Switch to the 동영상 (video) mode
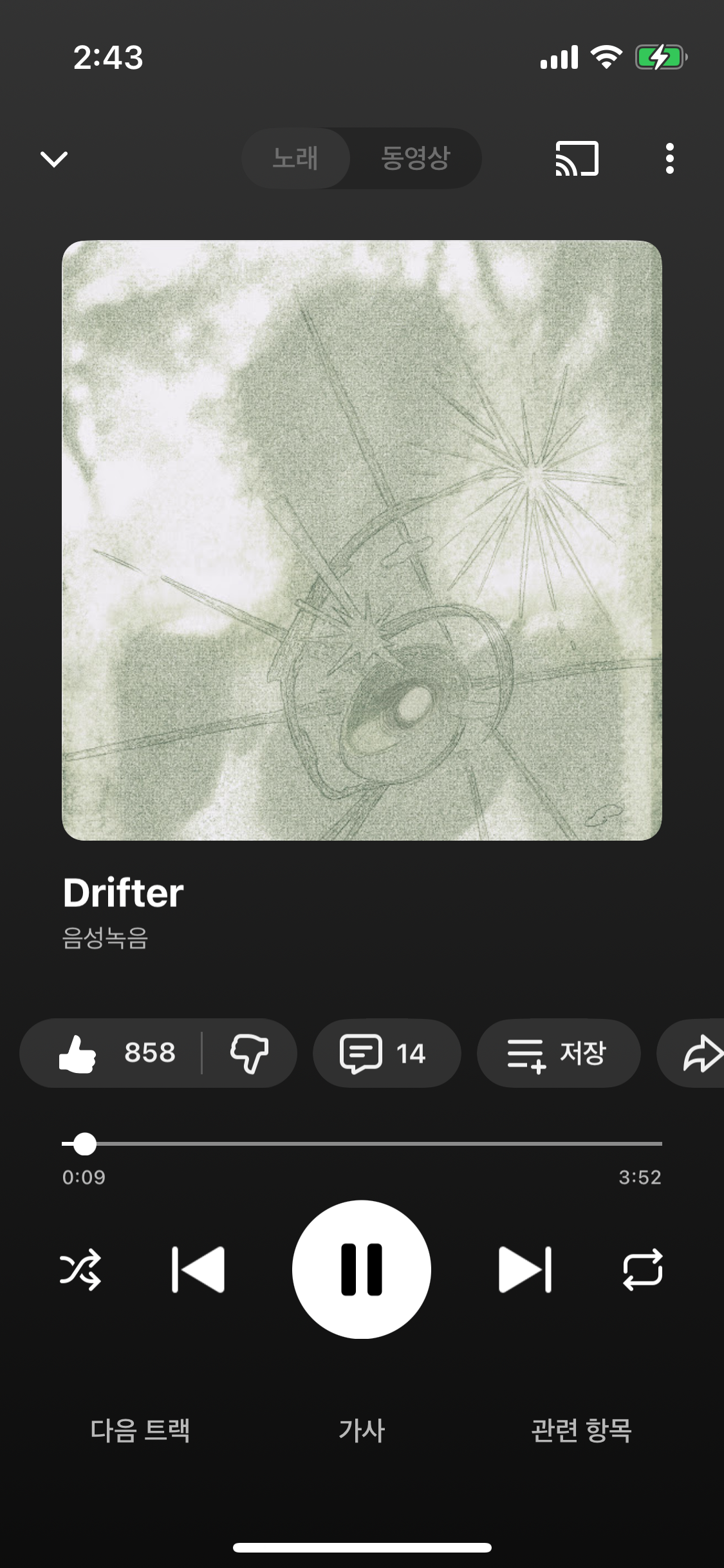This screenshot has height=1568, width=724. pos(415,158)
